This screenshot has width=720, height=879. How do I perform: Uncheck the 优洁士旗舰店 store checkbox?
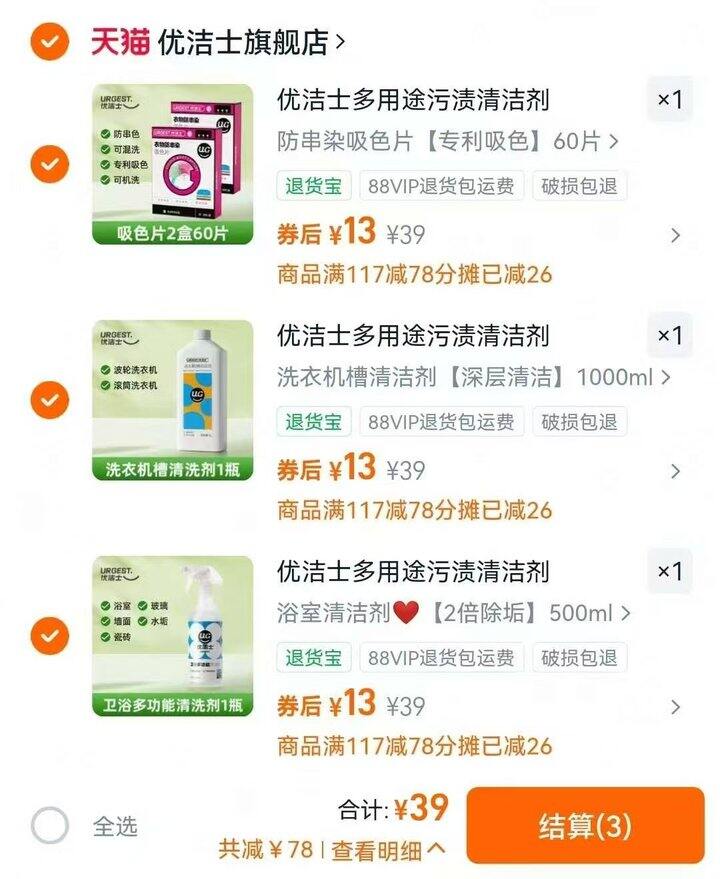pos(50,41)
